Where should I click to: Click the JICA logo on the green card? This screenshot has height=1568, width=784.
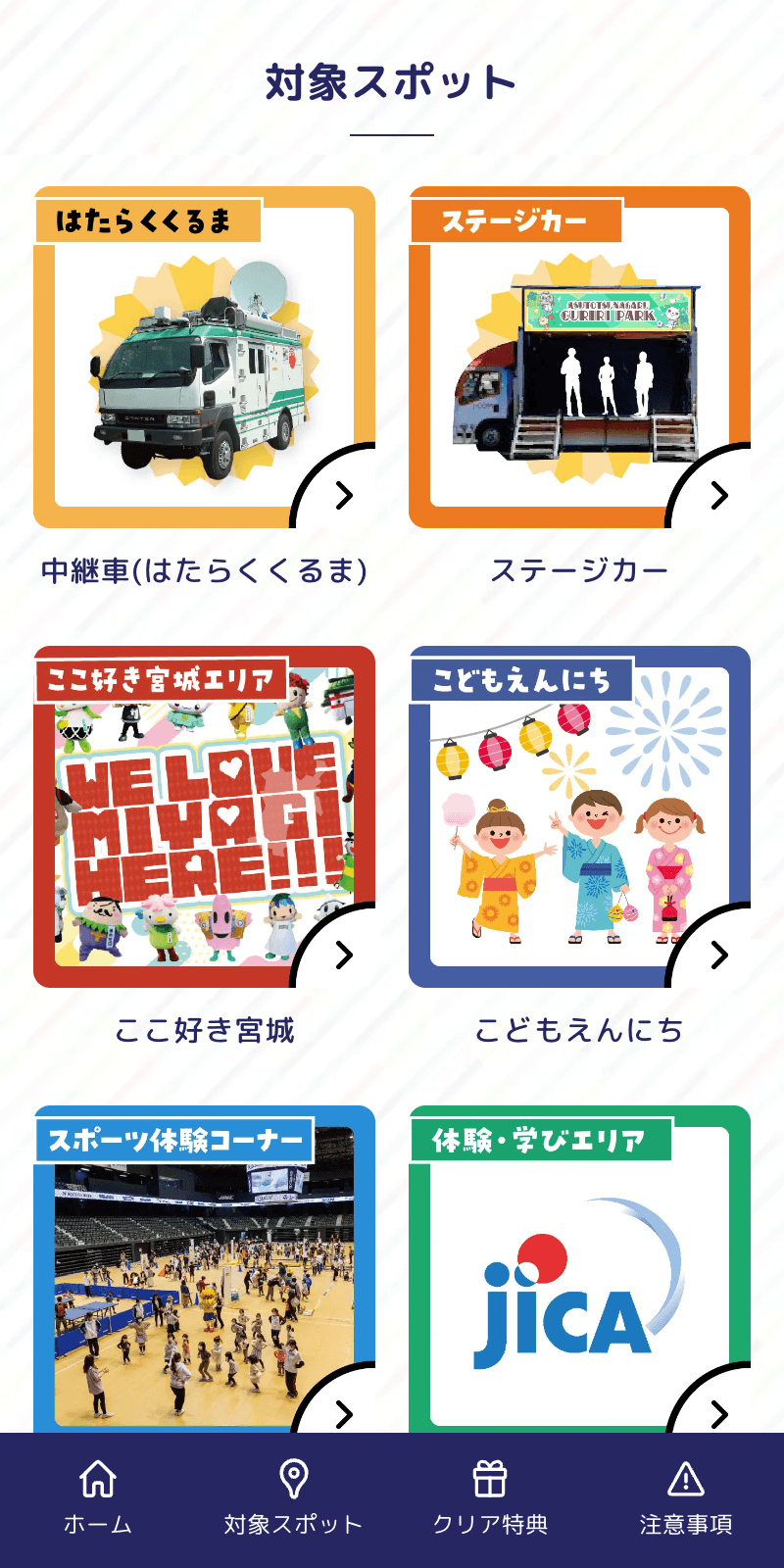564,1294
